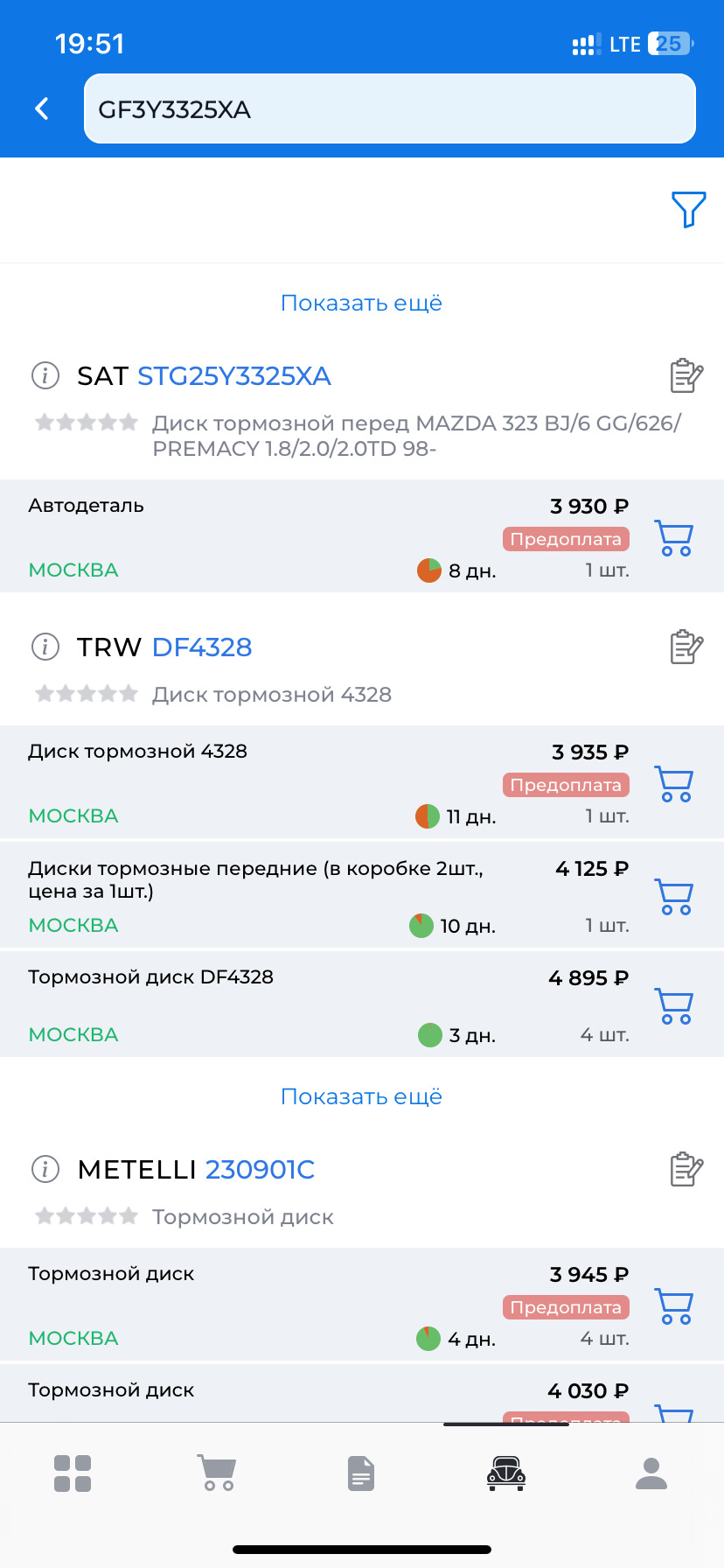Open info for METELLI 230901C

pyautogui.click(x=45, y=1169)
